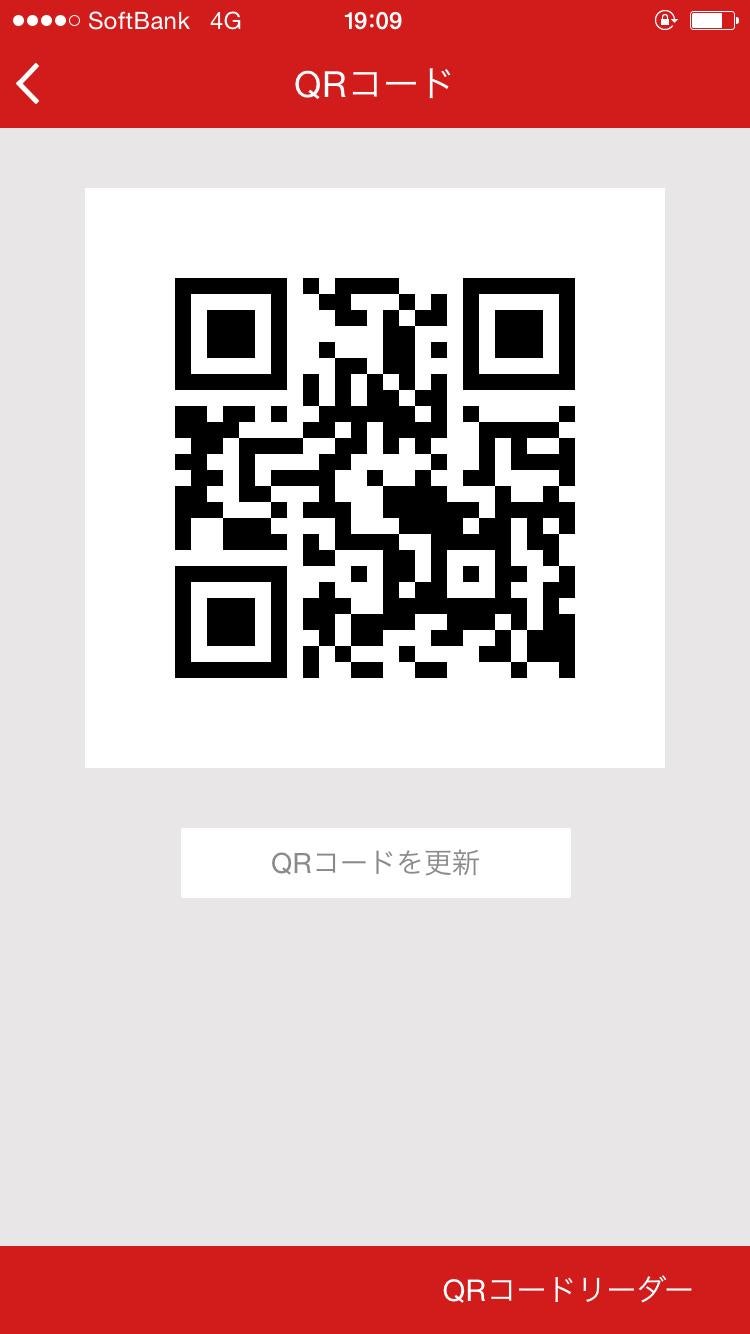
Task: Tap the displayed QR code image
Action: click(375, 476)
